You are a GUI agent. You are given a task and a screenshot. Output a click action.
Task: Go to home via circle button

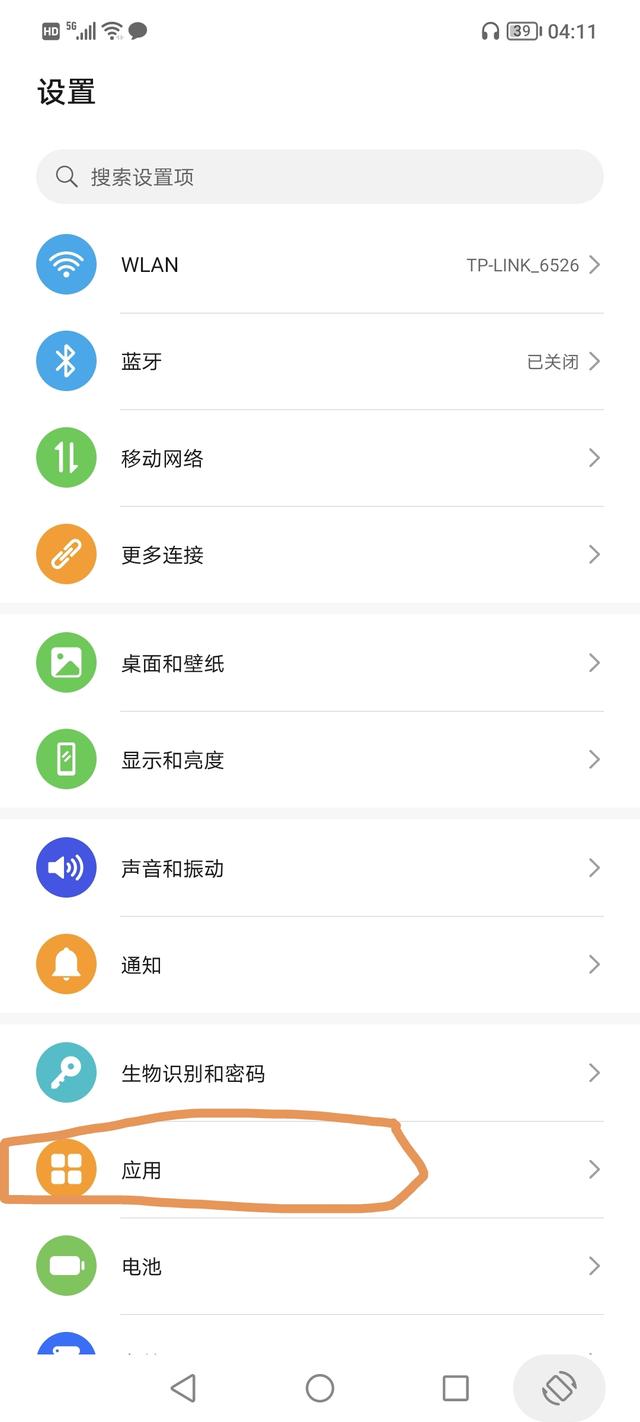[x=320, y=1387]
